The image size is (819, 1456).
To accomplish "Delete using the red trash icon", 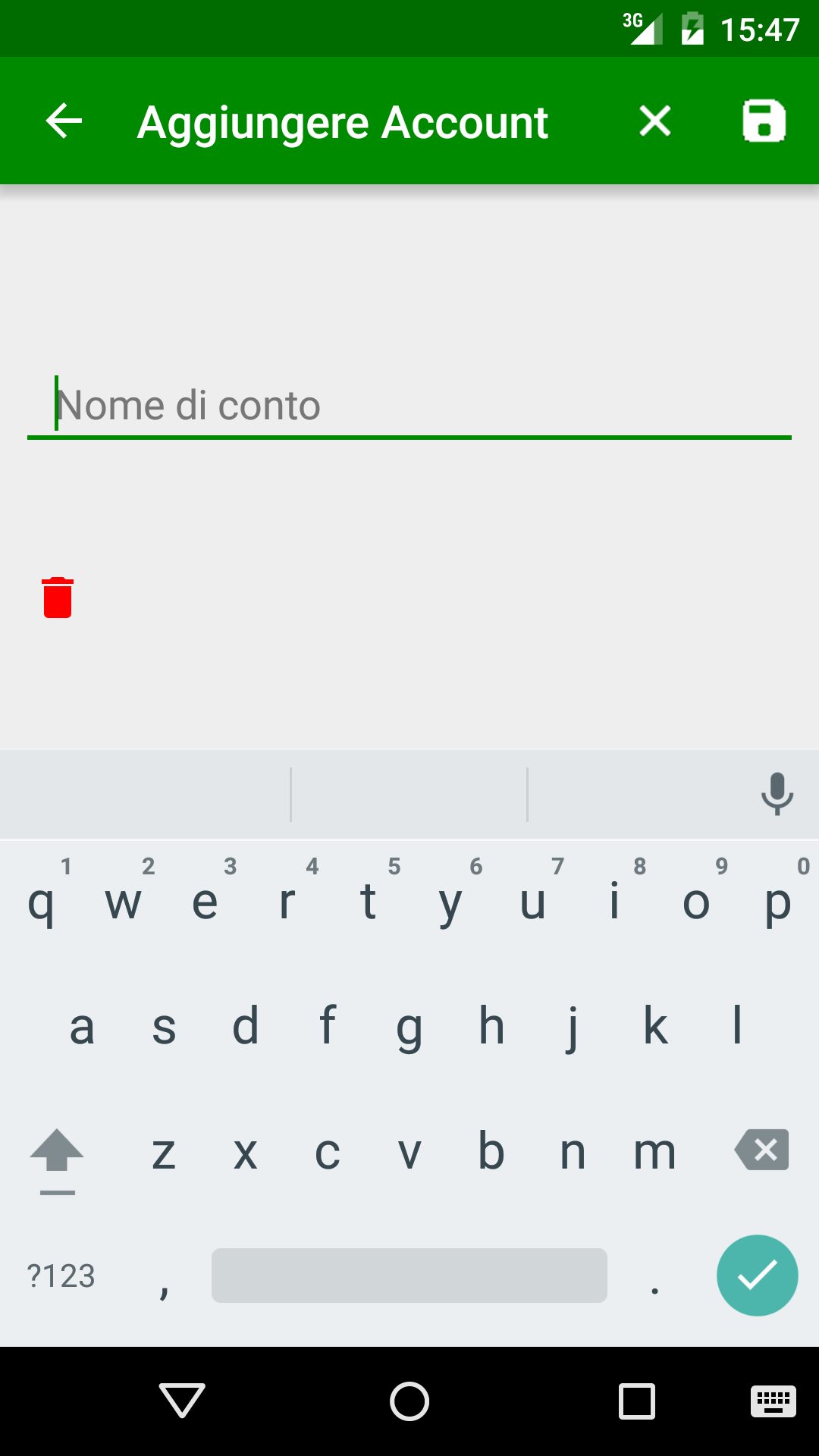I will (58, 598).
